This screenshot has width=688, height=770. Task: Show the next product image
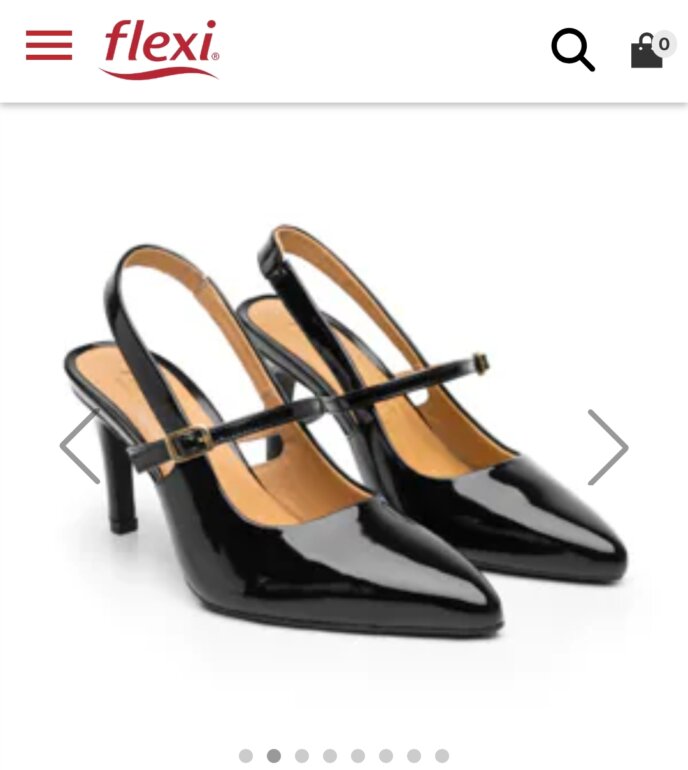pyautogui.click(x=608, y=447)
